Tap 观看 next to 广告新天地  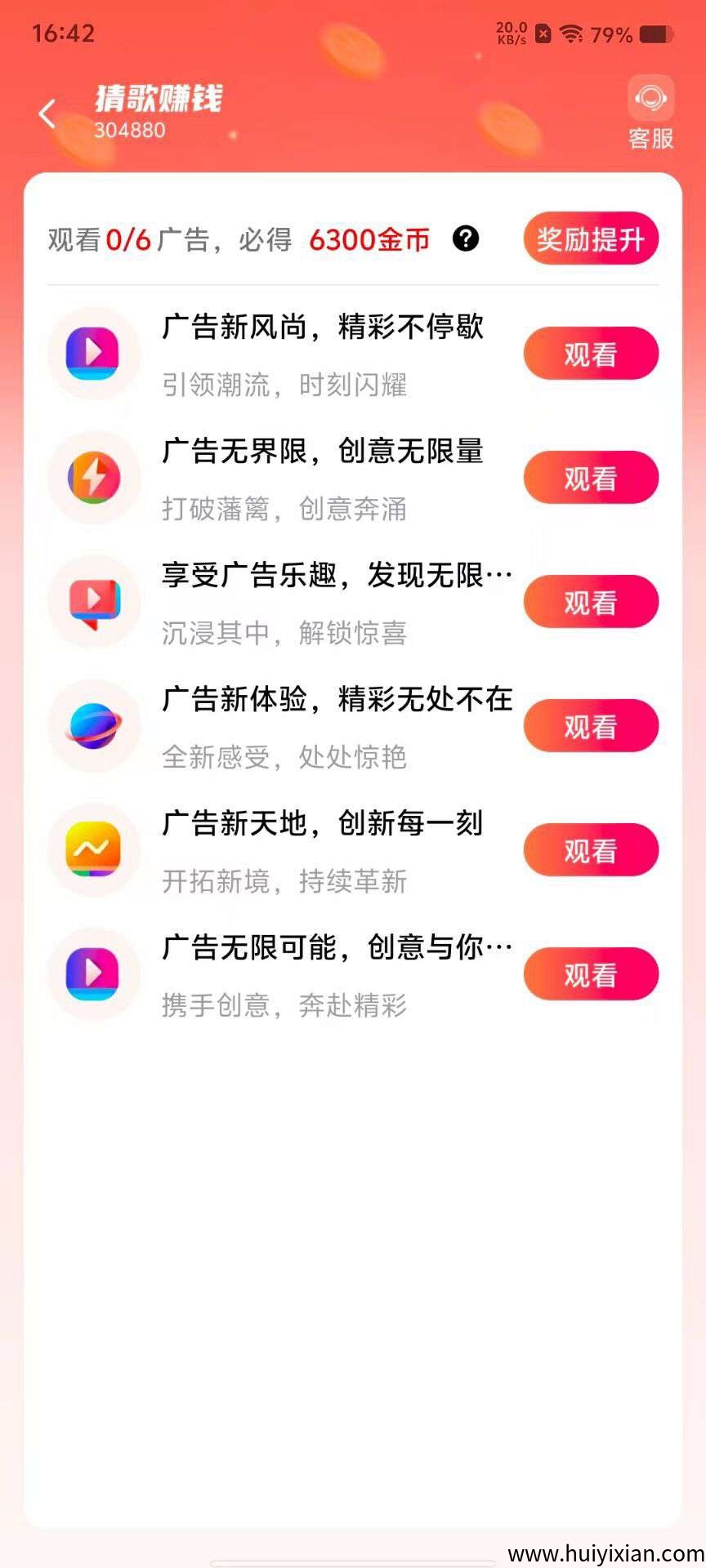coord(590,849)
